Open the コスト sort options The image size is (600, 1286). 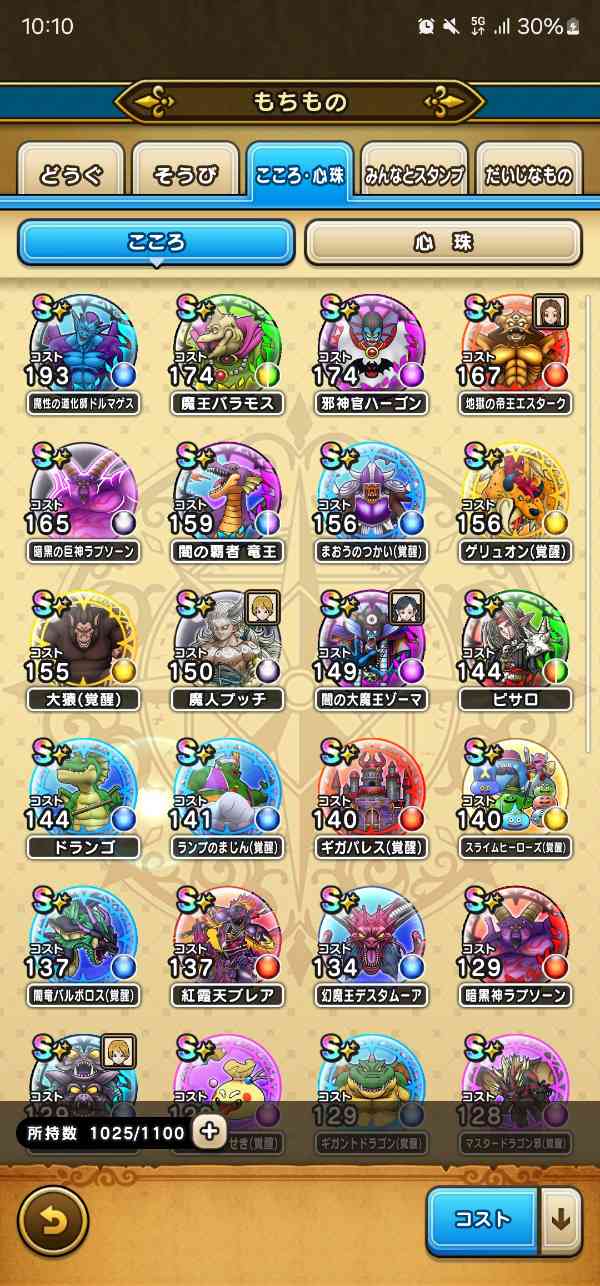[483, 1220]
